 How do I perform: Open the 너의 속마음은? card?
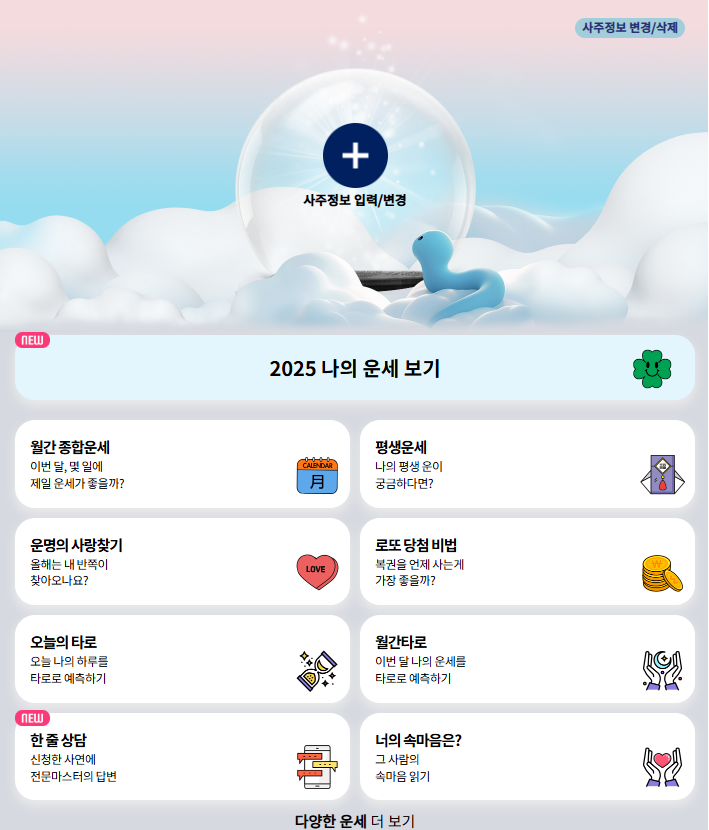(x=527, y=757)
